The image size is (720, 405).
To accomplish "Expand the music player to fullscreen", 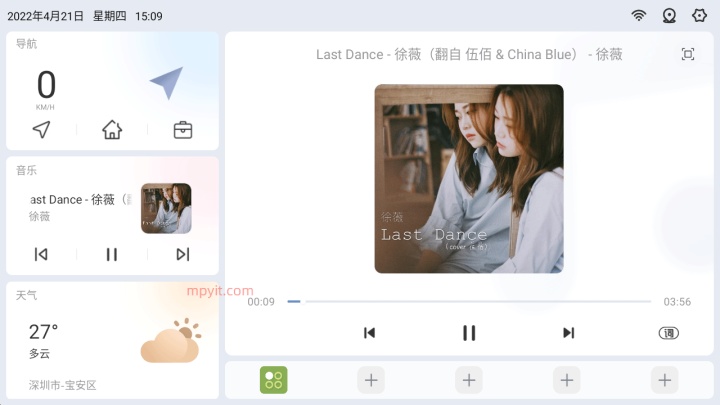I will (x=688, y=54).
